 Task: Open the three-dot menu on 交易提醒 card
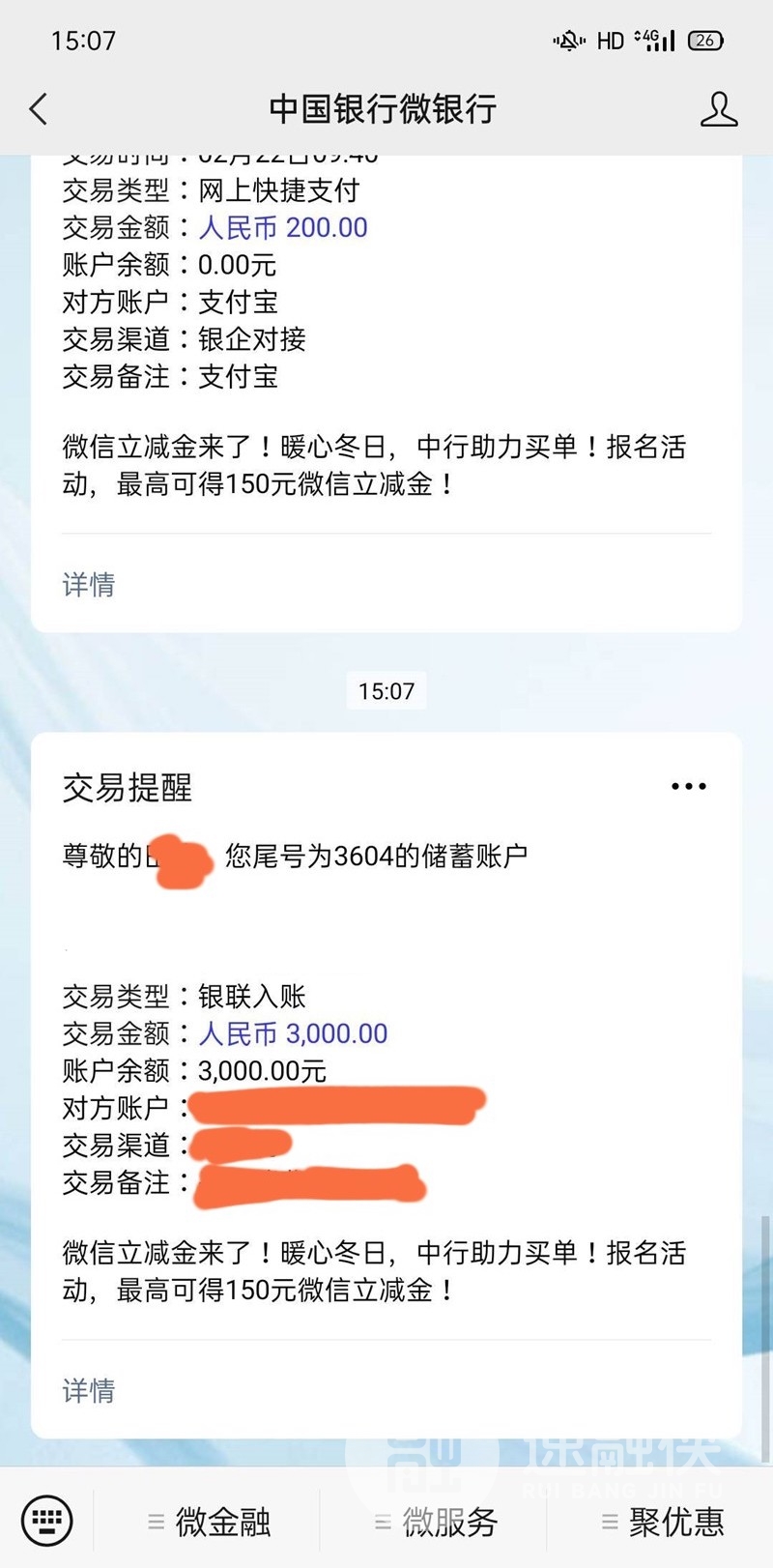tap(688, 787)
